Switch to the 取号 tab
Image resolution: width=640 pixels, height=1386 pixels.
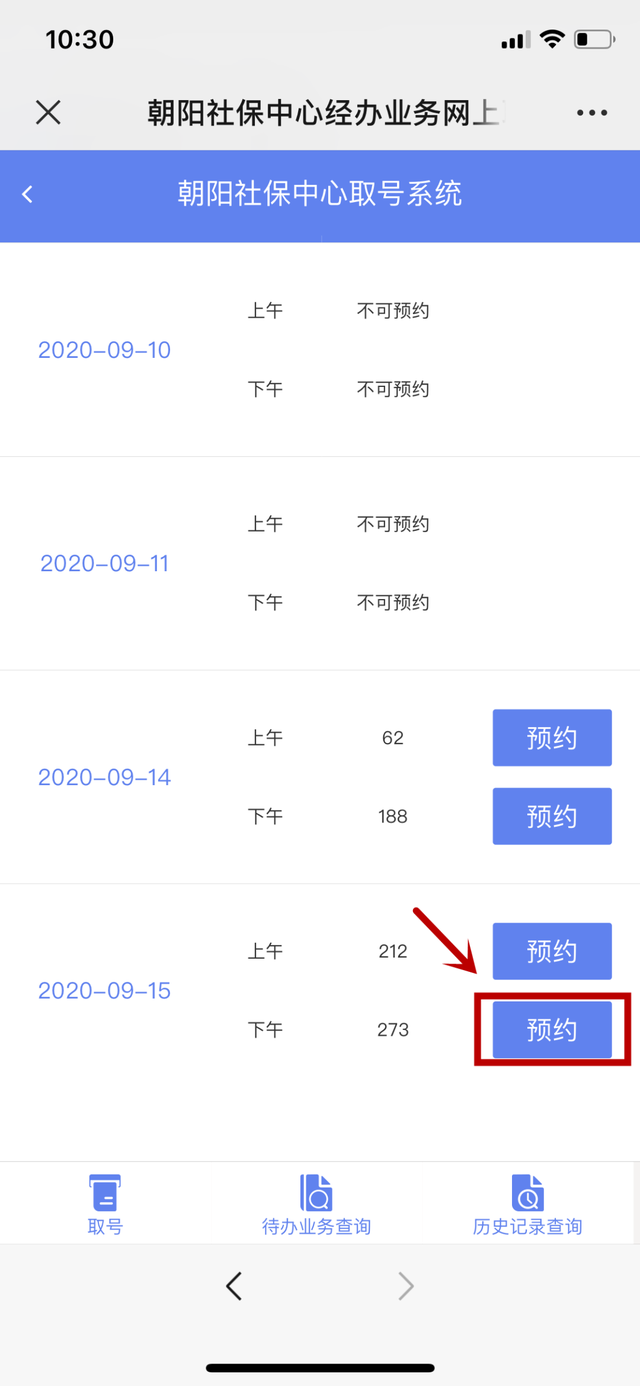coord(105,1205)
